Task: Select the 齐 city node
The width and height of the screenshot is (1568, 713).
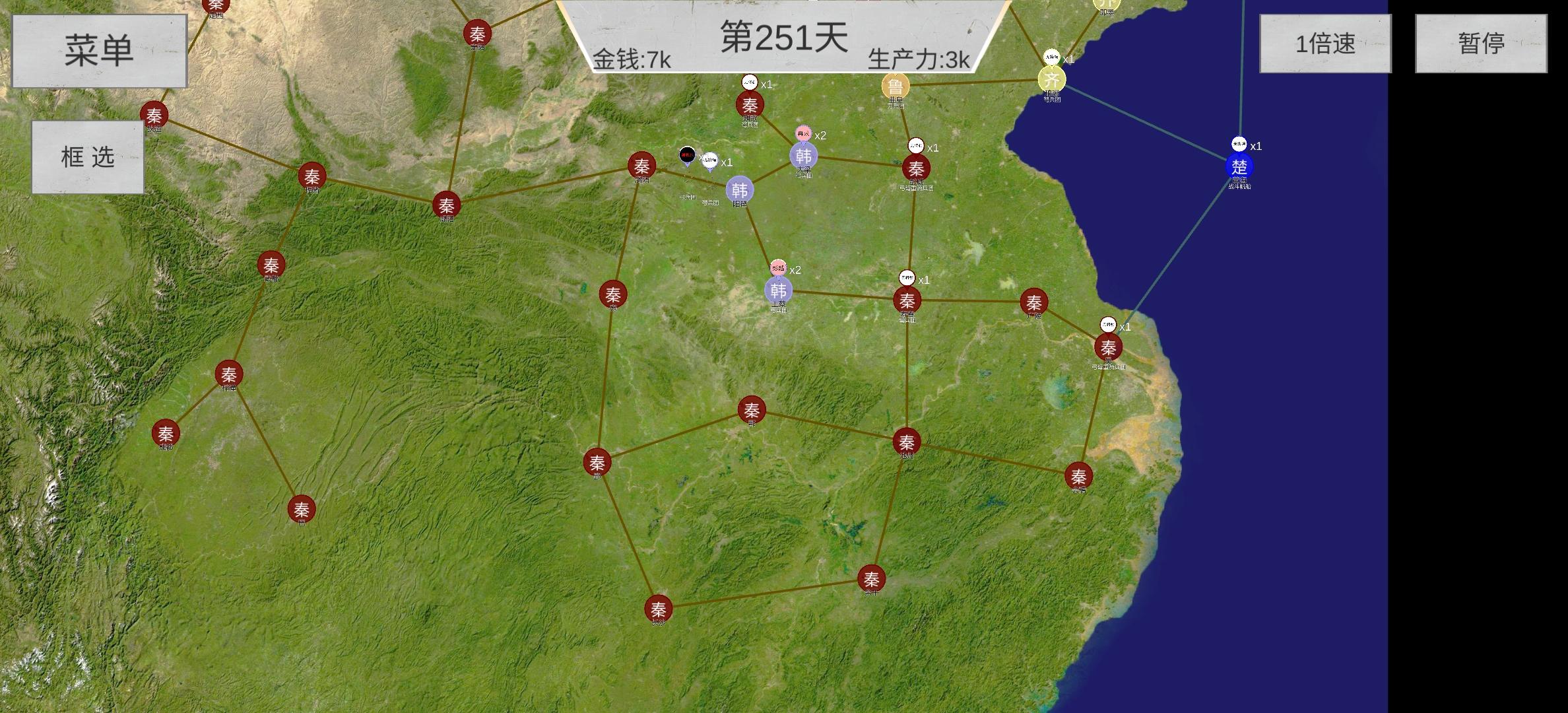Action: (x=1051, y=81)
